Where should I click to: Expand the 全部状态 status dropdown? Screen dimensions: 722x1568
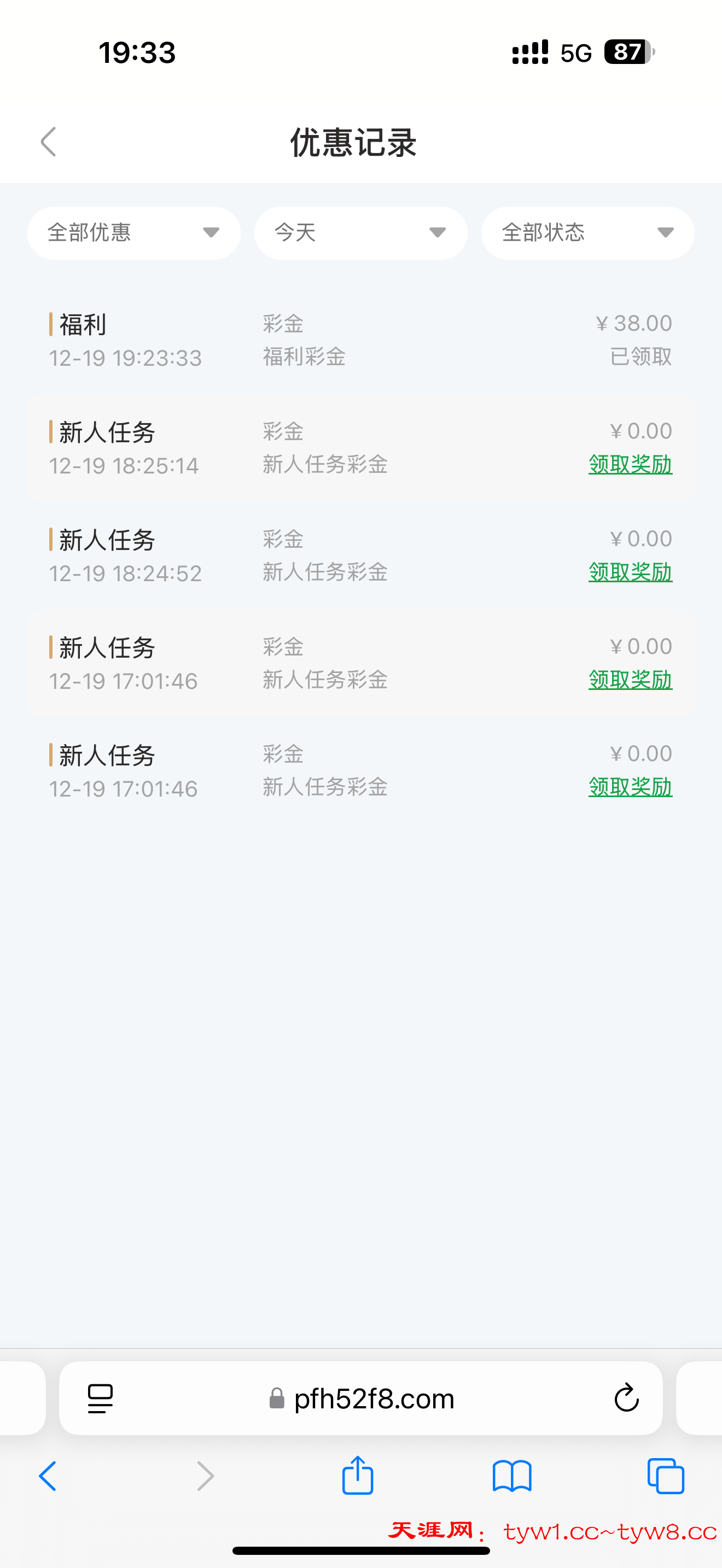pos(587,232)
